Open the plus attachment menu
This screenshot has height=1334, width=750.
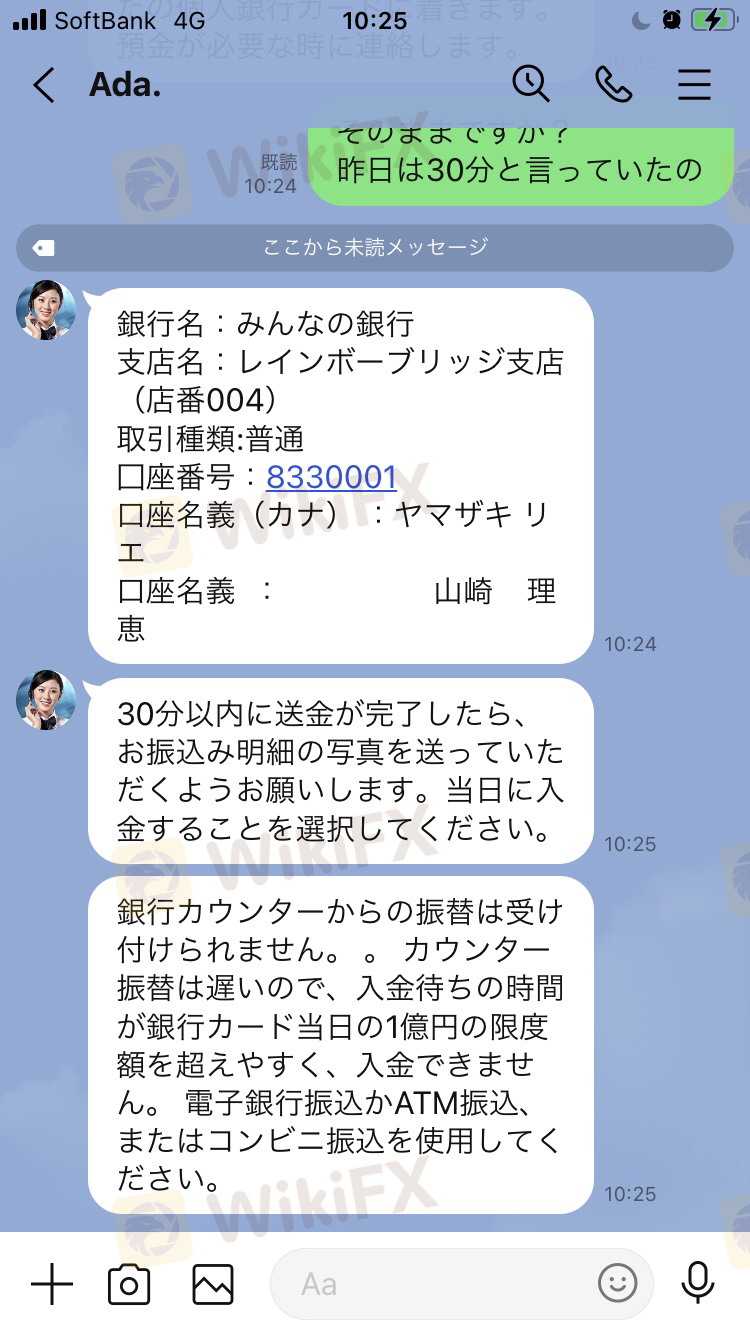coord(52,1284)
